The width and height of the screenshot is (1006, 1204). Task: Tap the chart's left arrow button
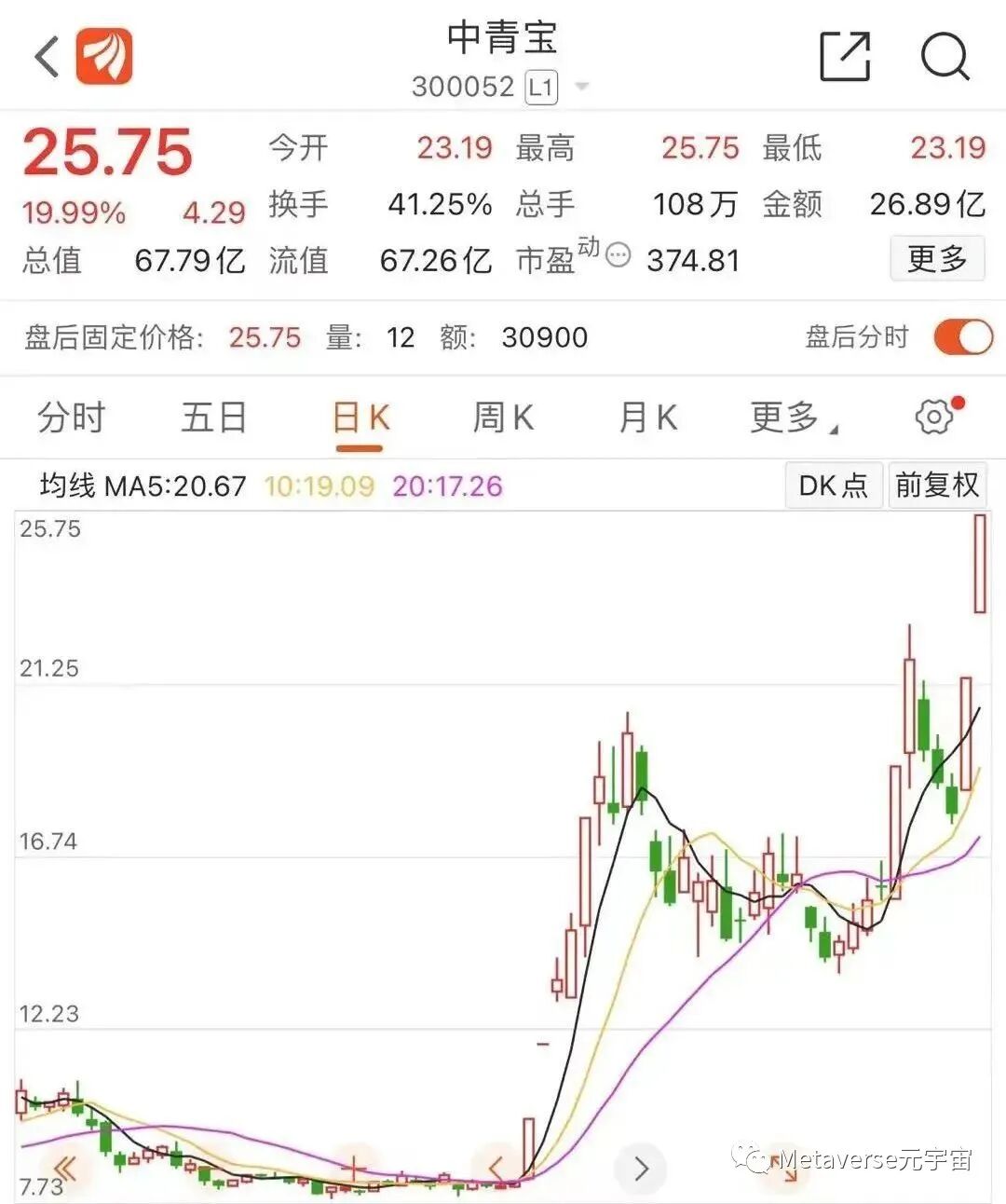496,1168
